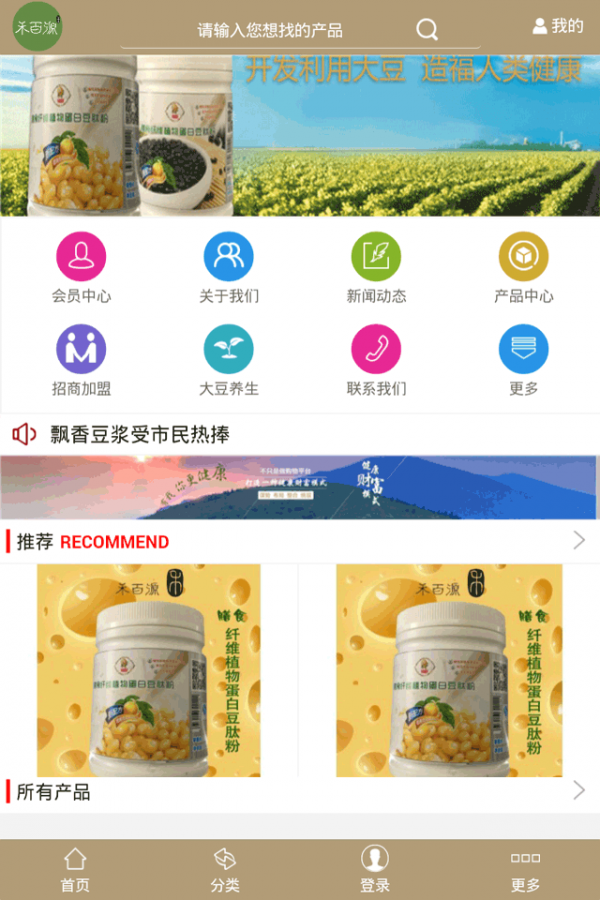Open the soybean field top banner
600x900 pixels.
tap(300, 135)
